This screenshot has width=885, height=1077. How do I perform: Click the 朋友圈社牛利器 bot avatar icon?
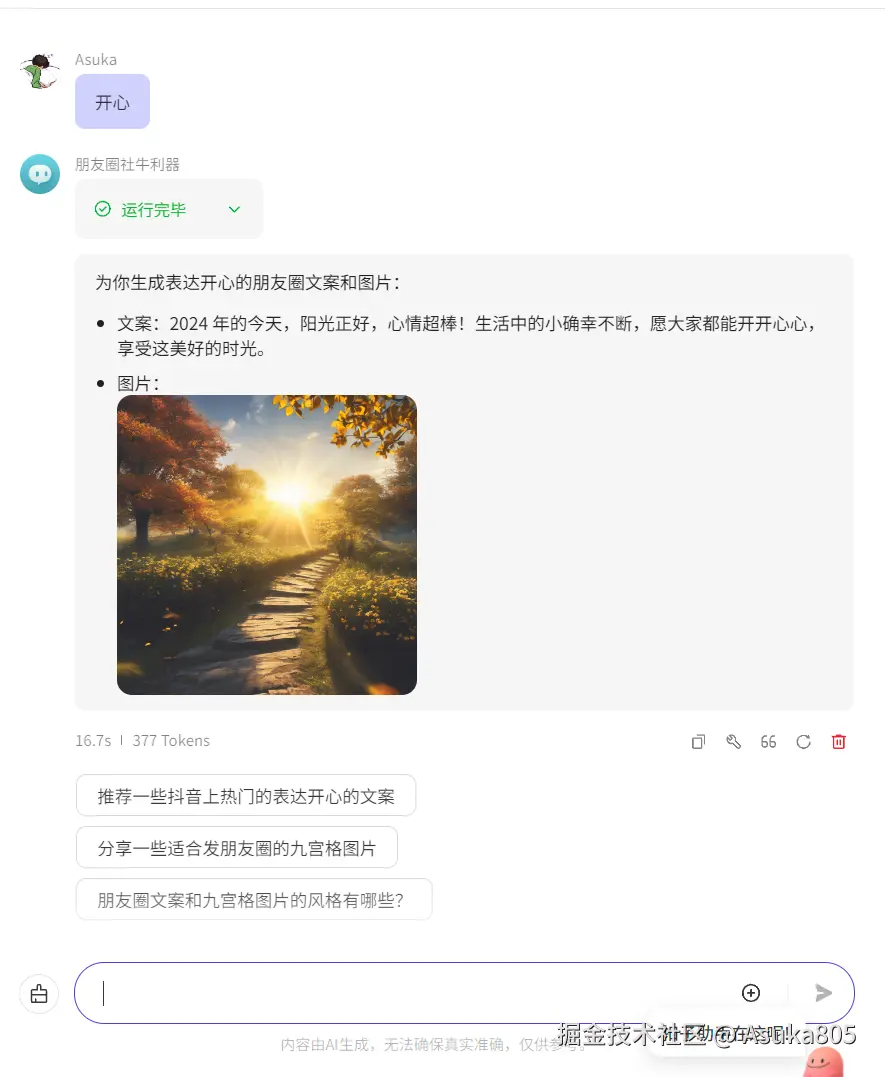coord(39,174)
